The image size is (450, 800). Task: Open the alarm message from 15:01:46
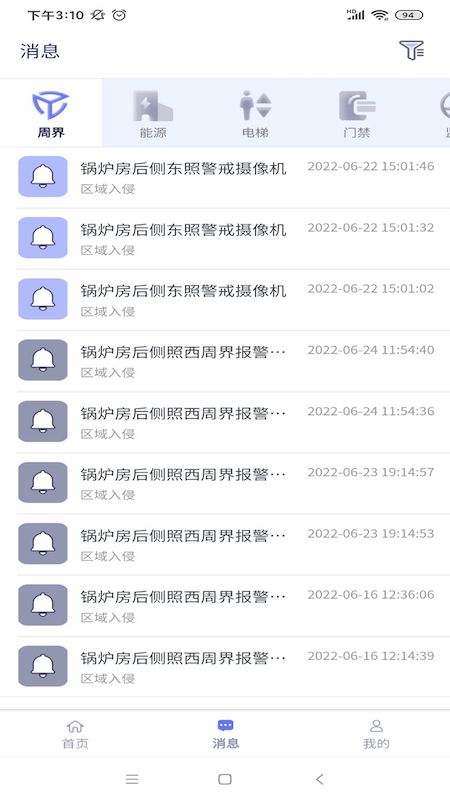[225, 178]
